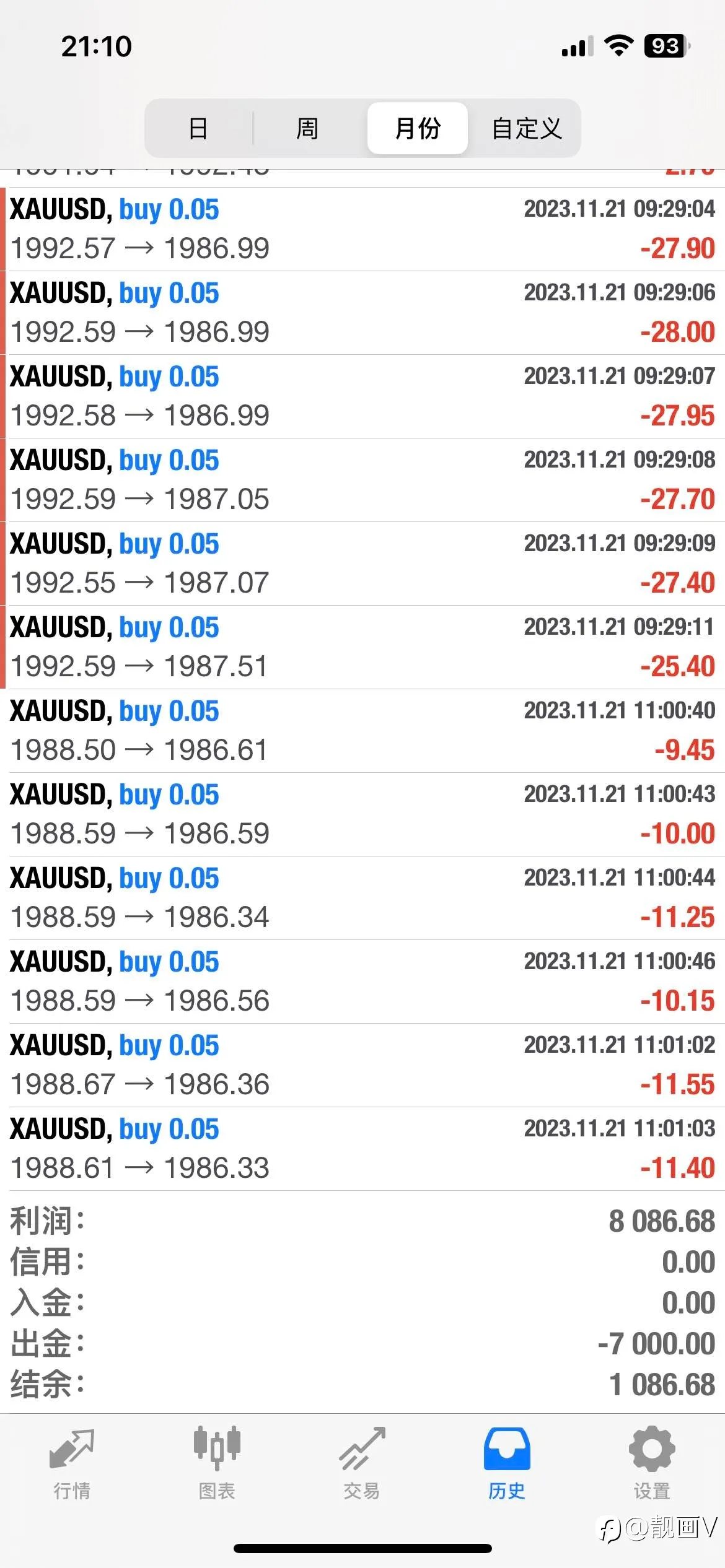Open the 自定义 custom period
The height and width of the screenshot is (1568, 725).
(526, 128)
